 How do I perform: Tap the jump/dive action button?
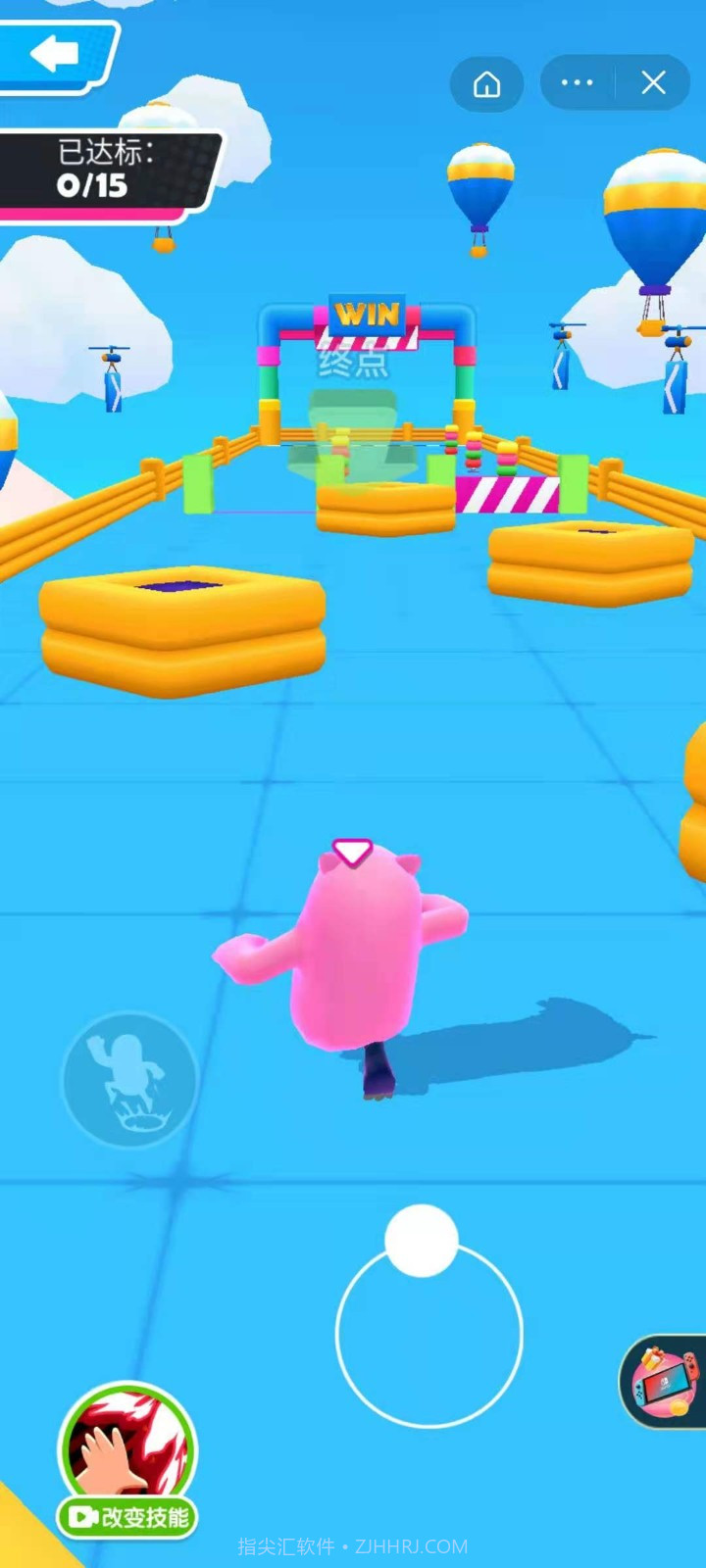(129, 1080)
